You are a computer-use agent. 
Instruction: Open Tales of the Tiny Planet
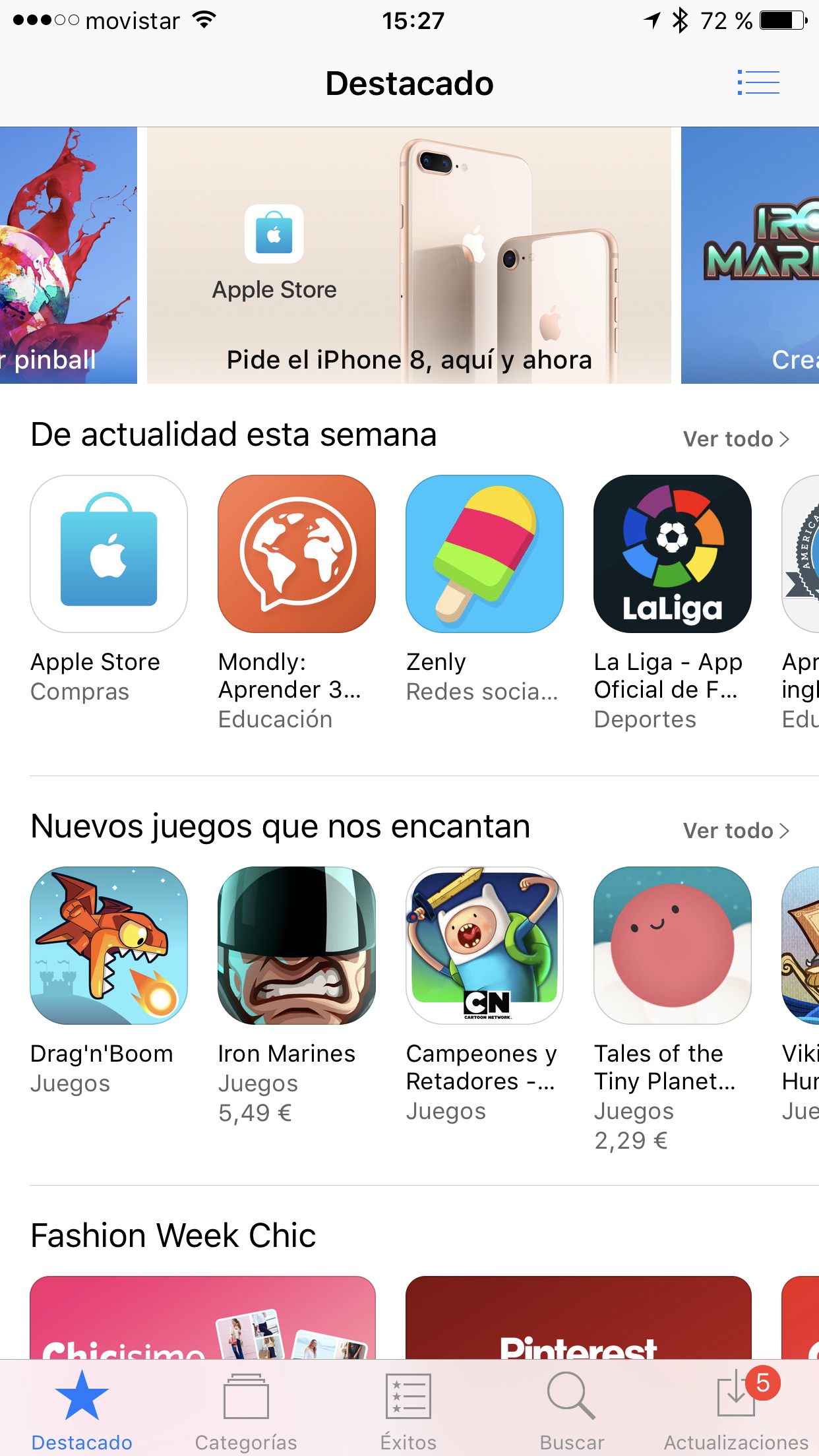(673, 946)
